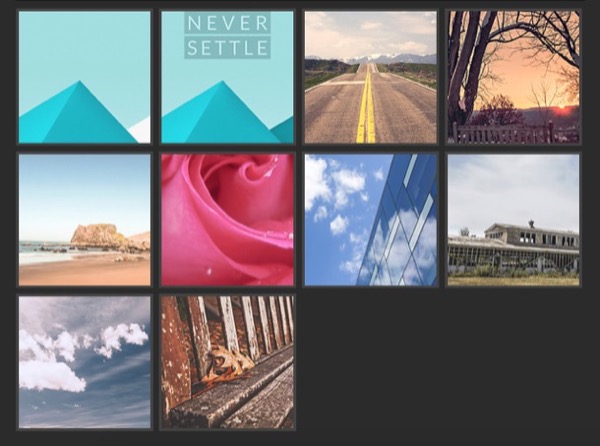Pick the building under grey sky wallpaper
The height and width of the screenshot is (446, 600).
pos(513,219)
